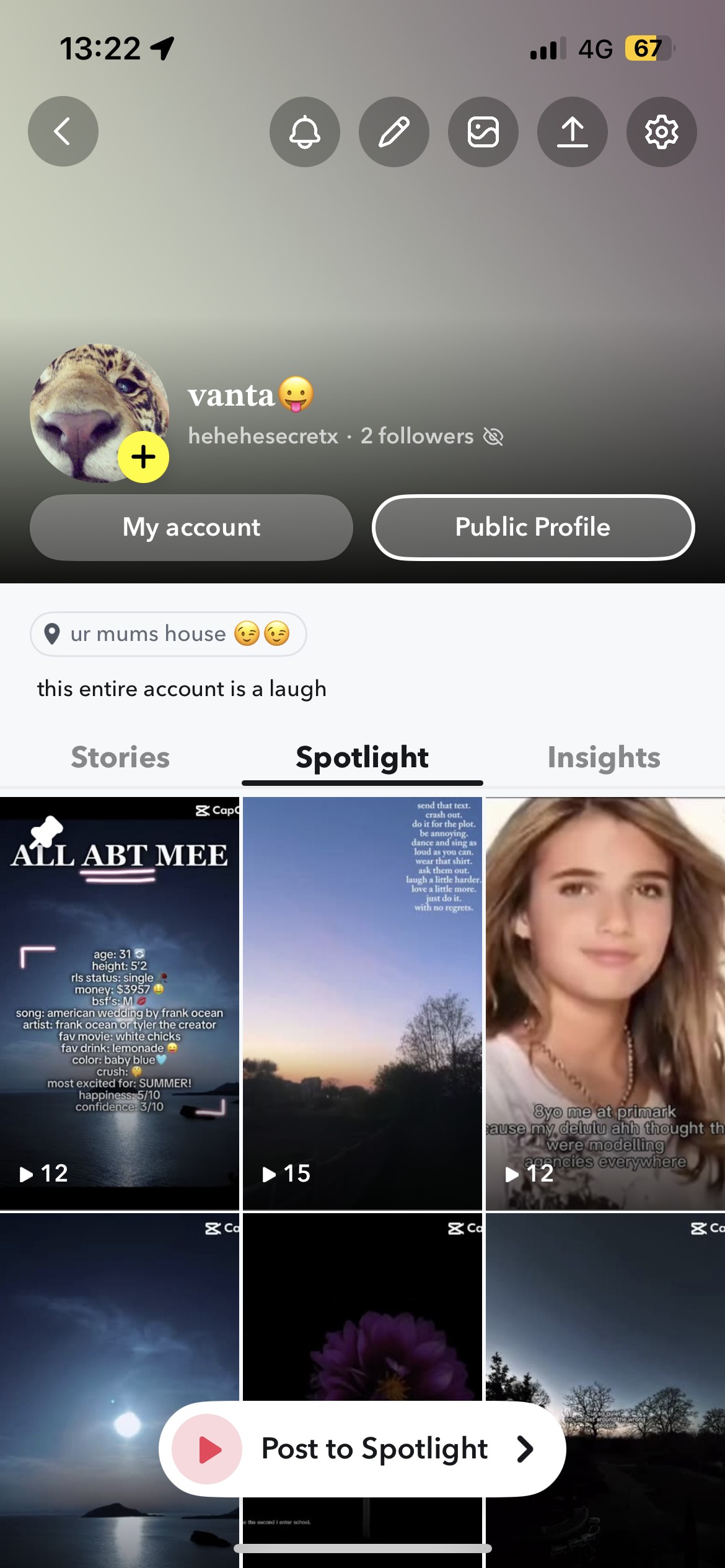
Task: Switch to the Stories tab
Action: point(120,757)
